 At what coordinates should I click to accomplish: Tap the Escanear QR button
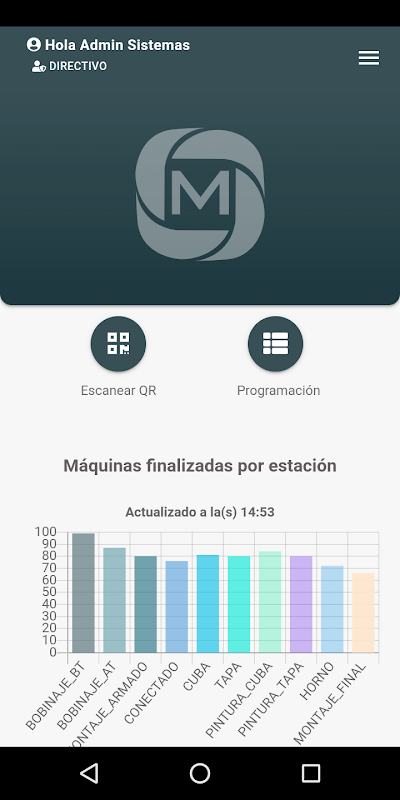point(118,344)
